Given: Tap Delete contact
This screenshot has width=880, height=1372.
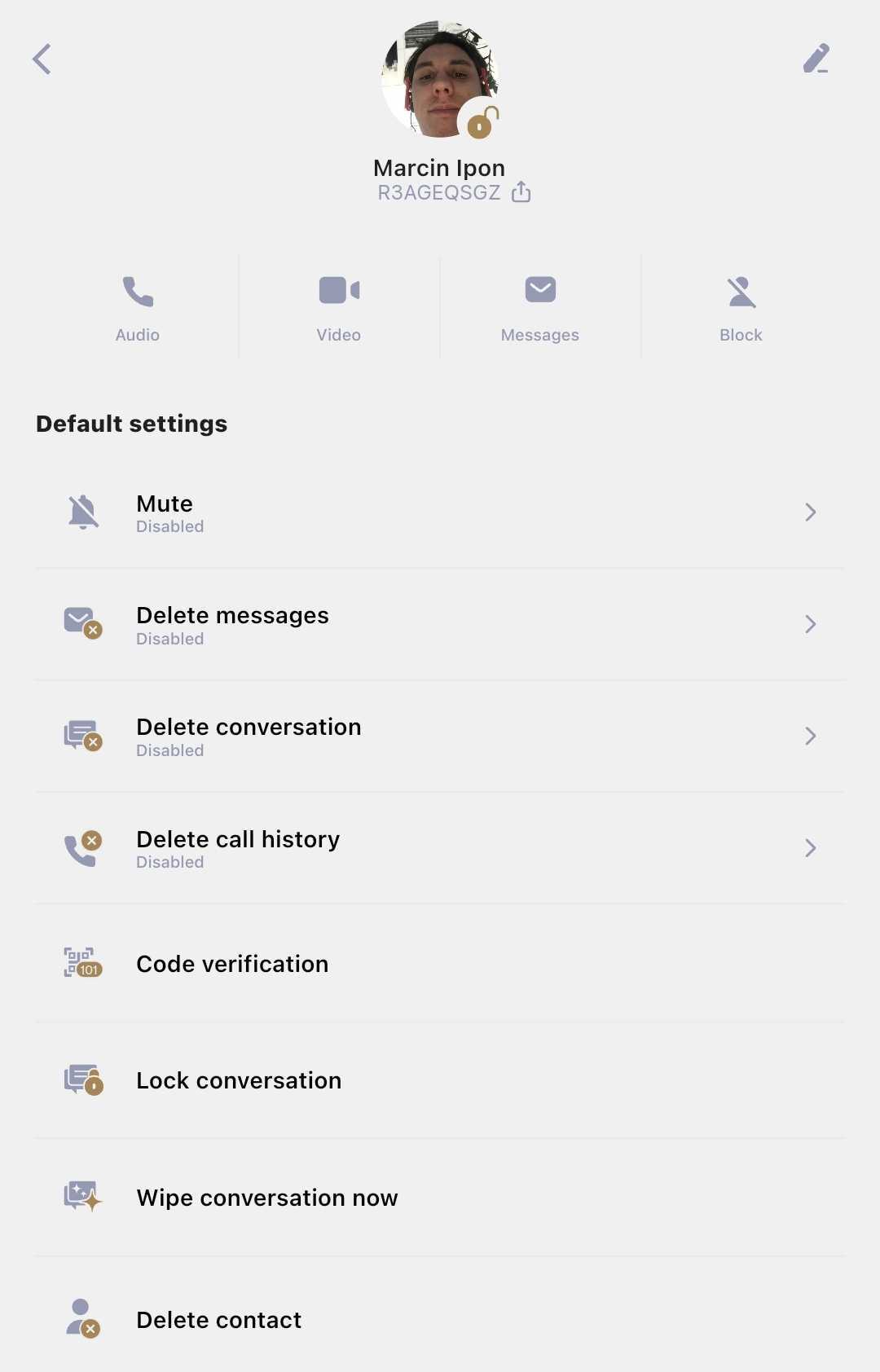Looking at the screenshot, I should coord(440,1319).
